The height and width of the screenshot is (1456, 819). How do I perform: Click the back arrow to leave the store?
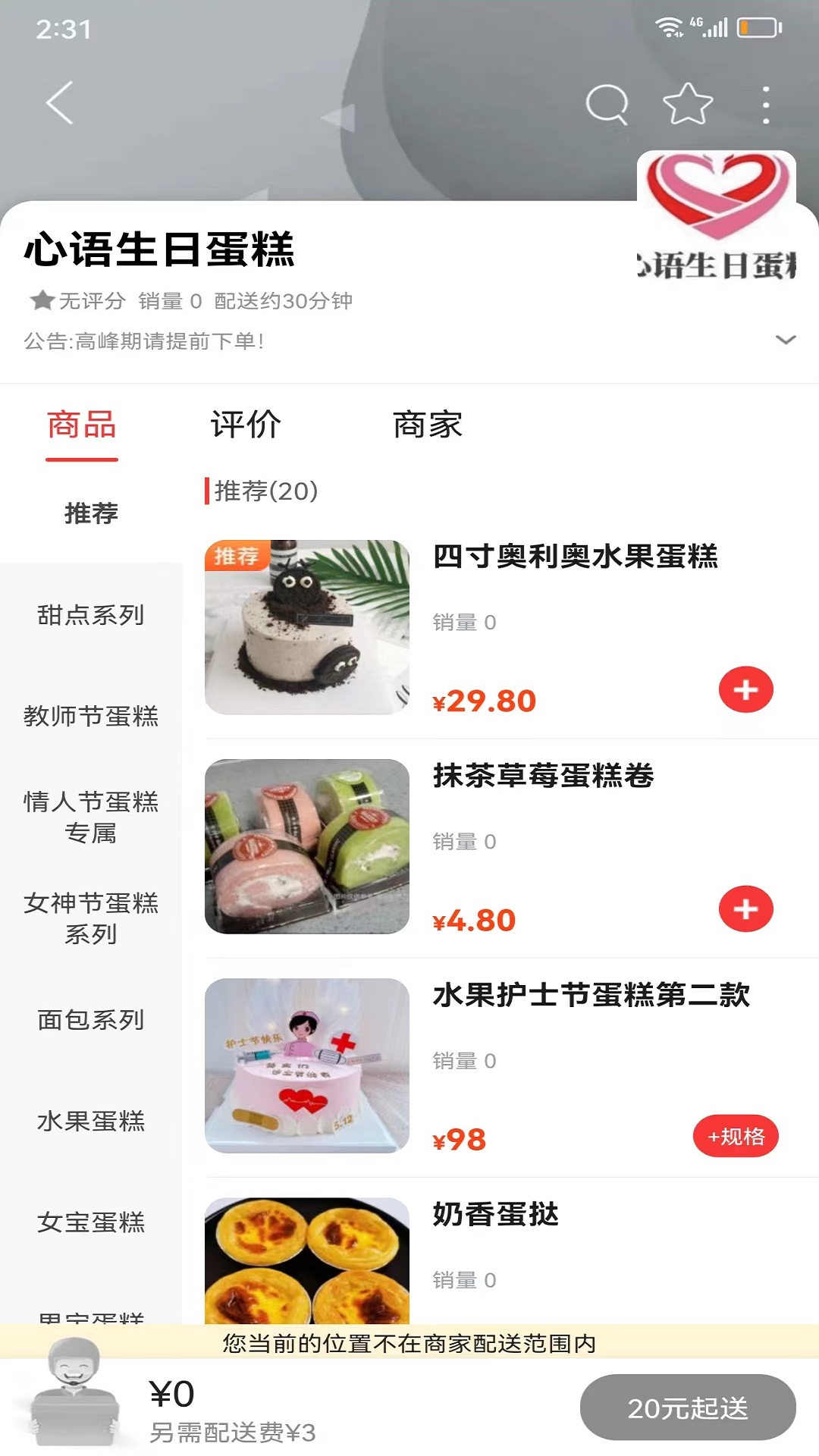point(58,102)
